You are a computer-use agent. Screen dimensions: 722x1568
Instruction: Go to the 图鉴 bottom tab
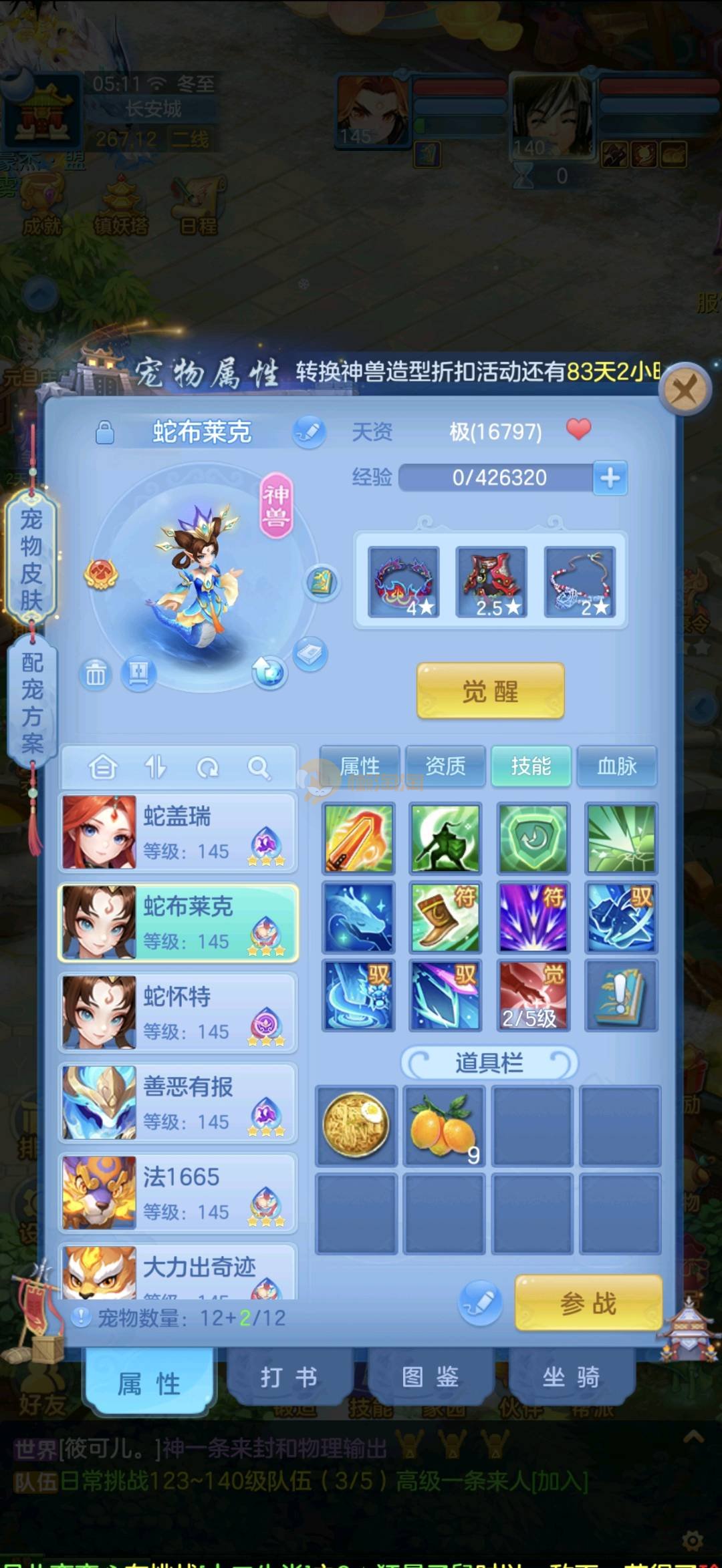click(430, 1377)
